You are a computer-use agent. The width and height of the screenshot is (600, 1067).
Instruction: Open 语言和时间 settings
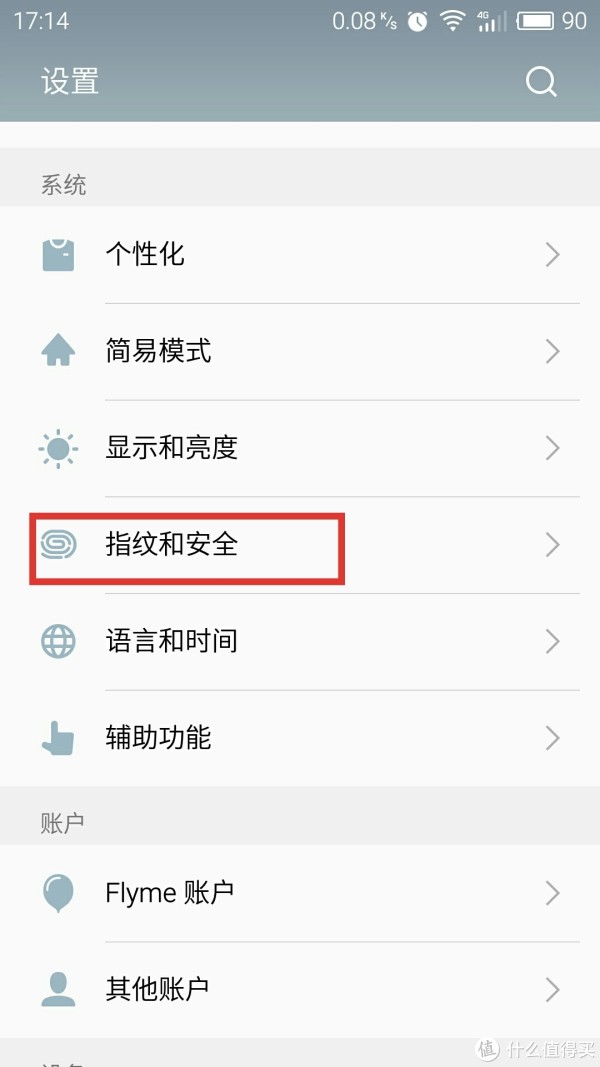(300, 642)
